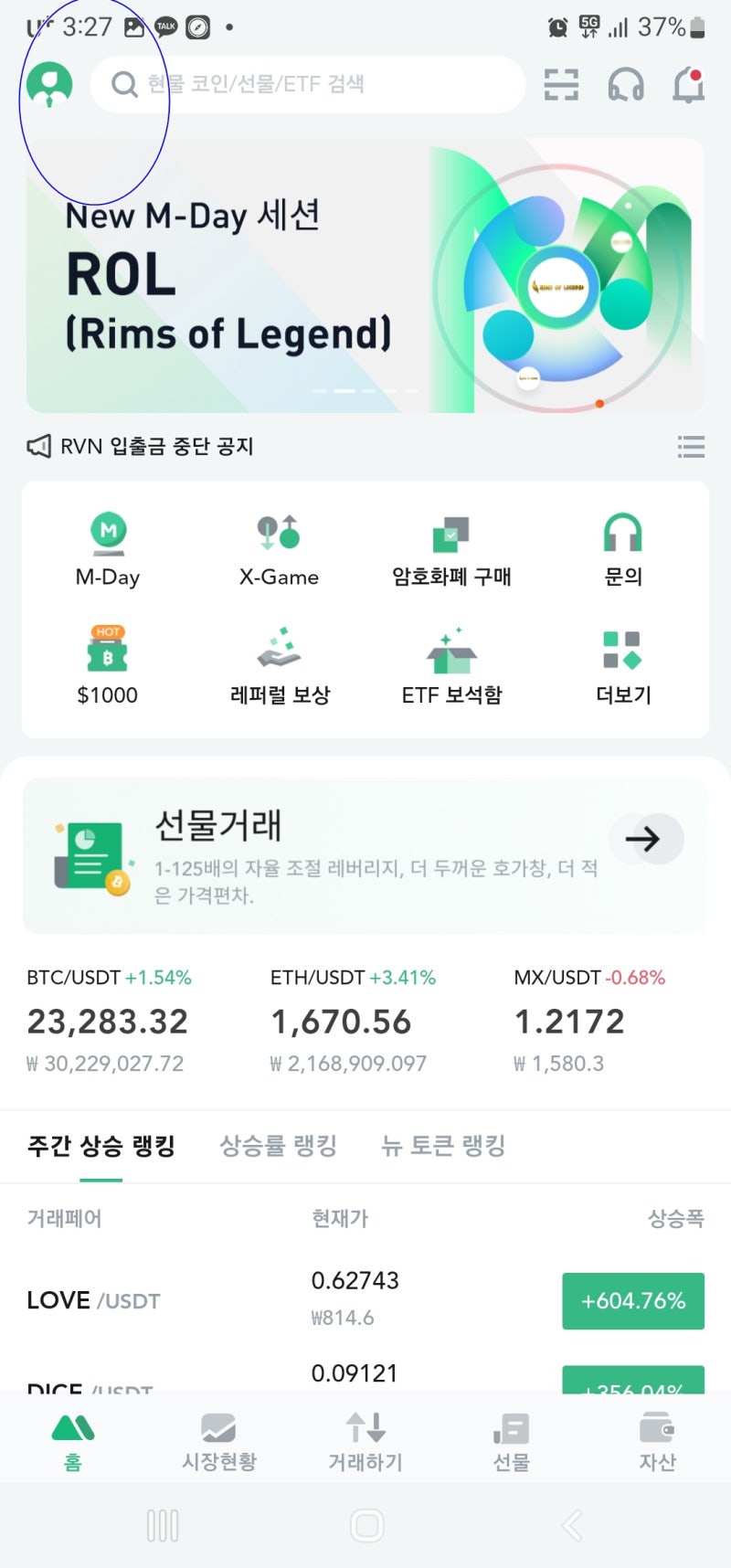731x1568 pixels.
Task: Open the profile avatar icon
Action: click(49, 85)
